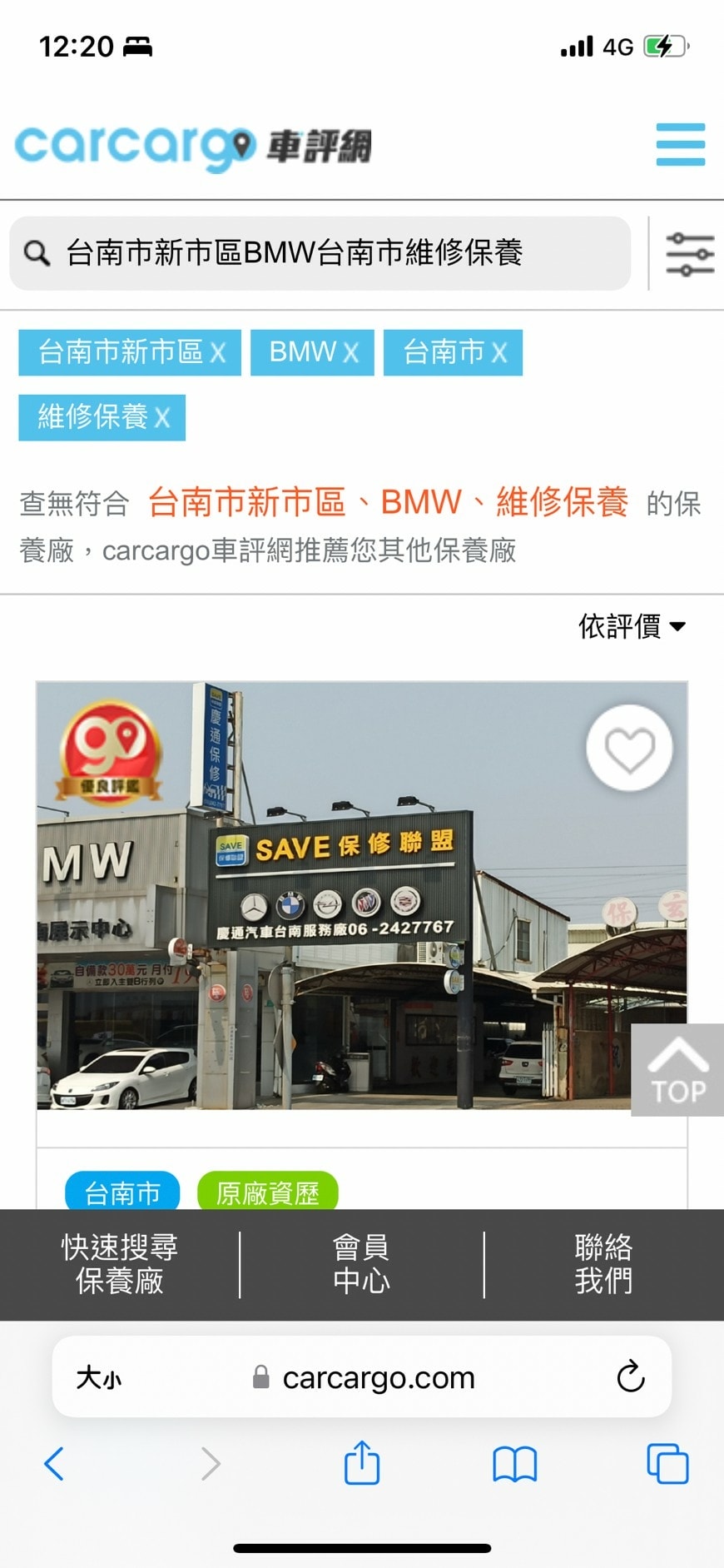The height and width of the screenshot is (1568, 724).
Task: Jump back to top with TOP button
Action: pos(677,1070)
